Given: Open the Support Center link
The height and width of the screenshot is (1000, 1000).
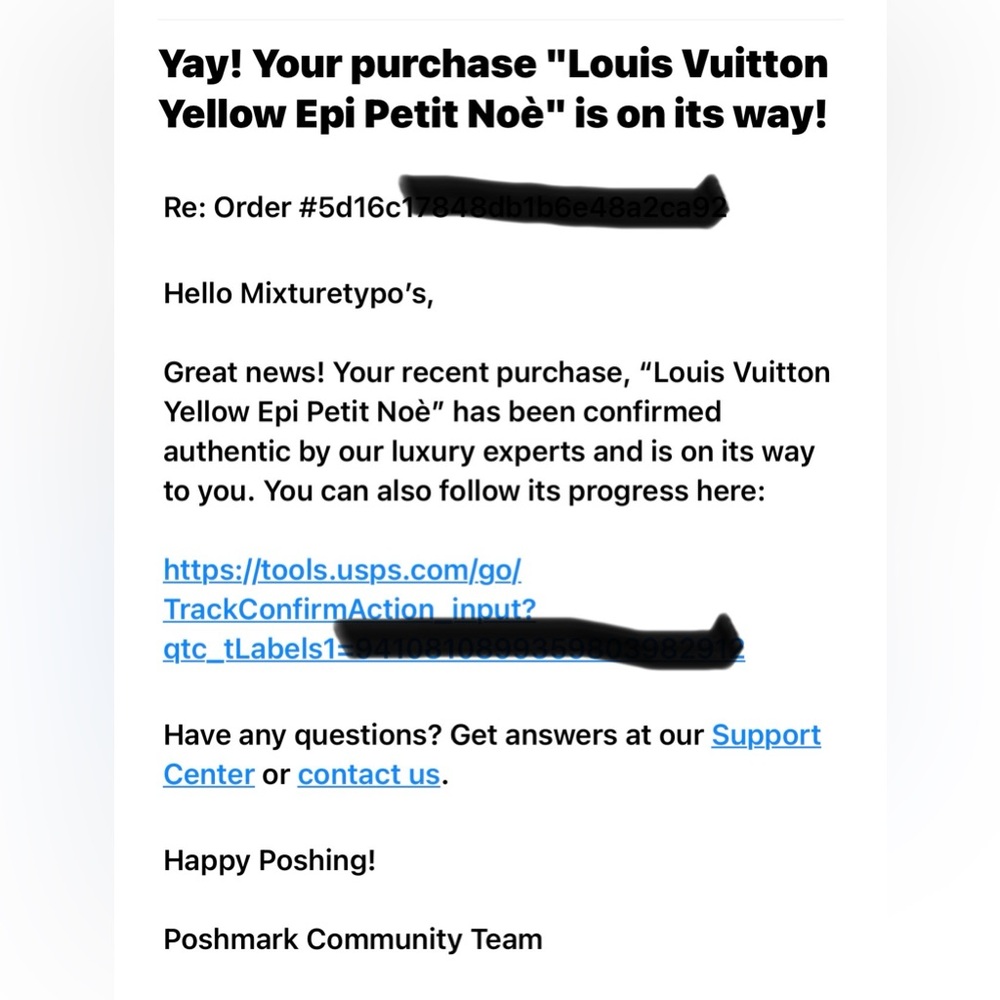Looking at the screenshot, I should (x=765, y=735).
